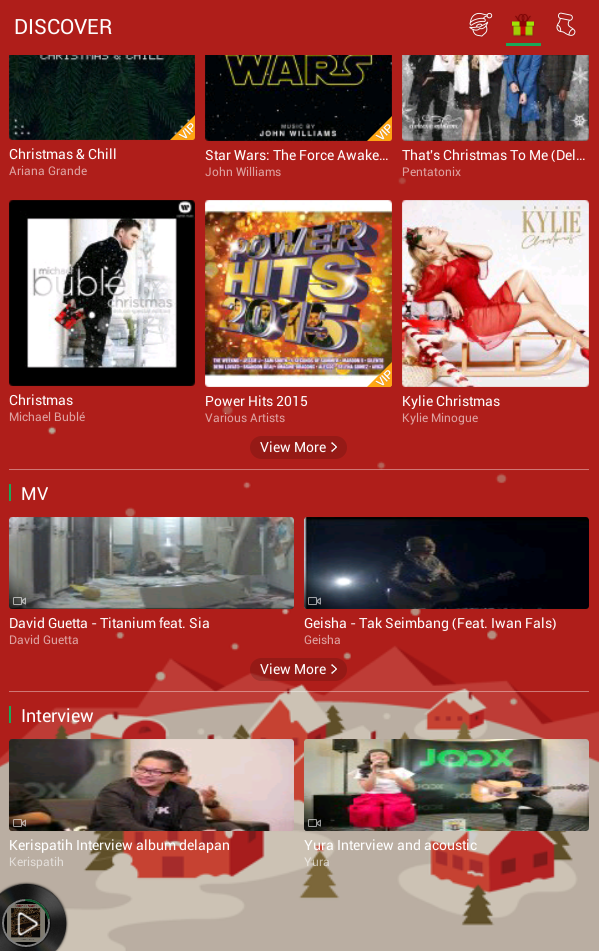Open the Christmas stocking tab

(x=566, y=25)
